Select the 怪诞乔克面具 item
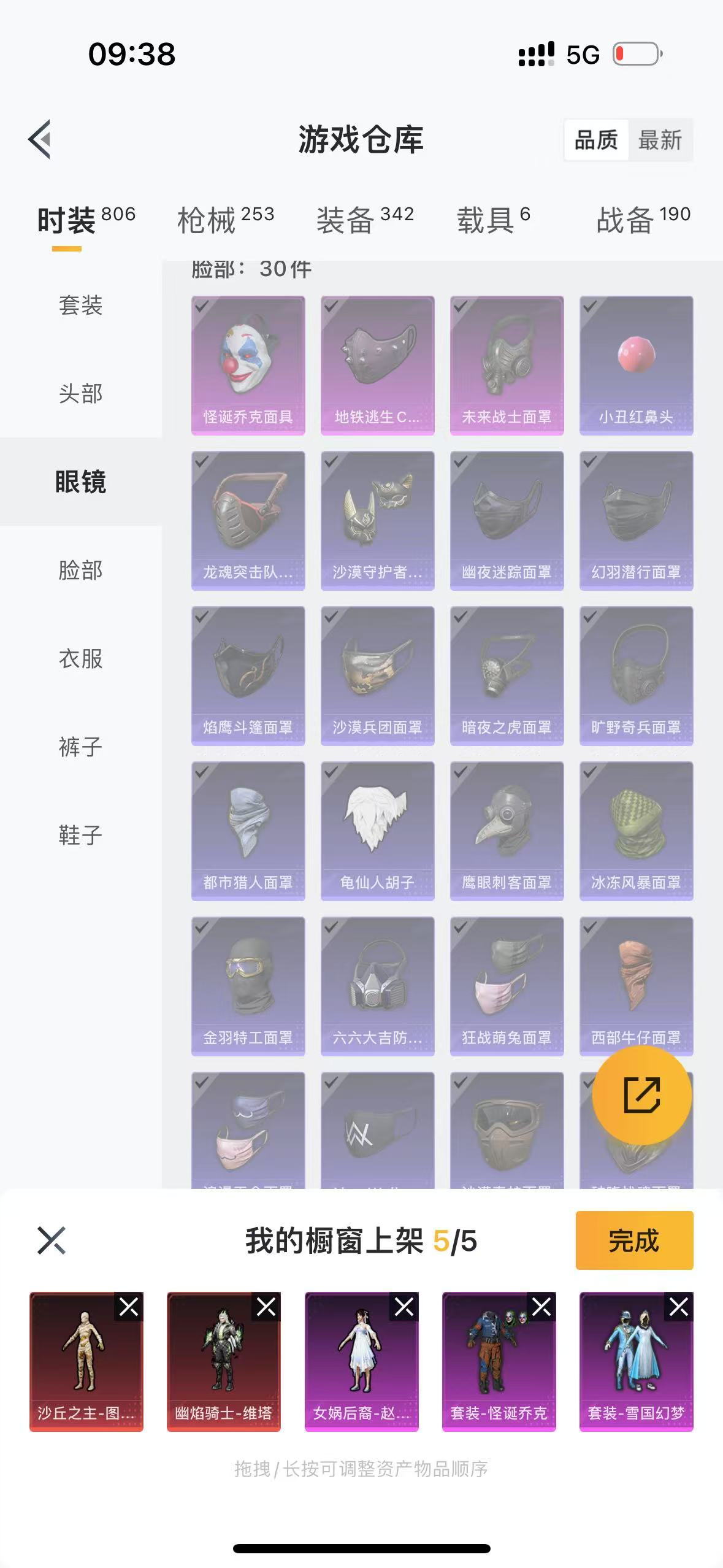This screenshot has width=723, height=1568. pos(248,365)
